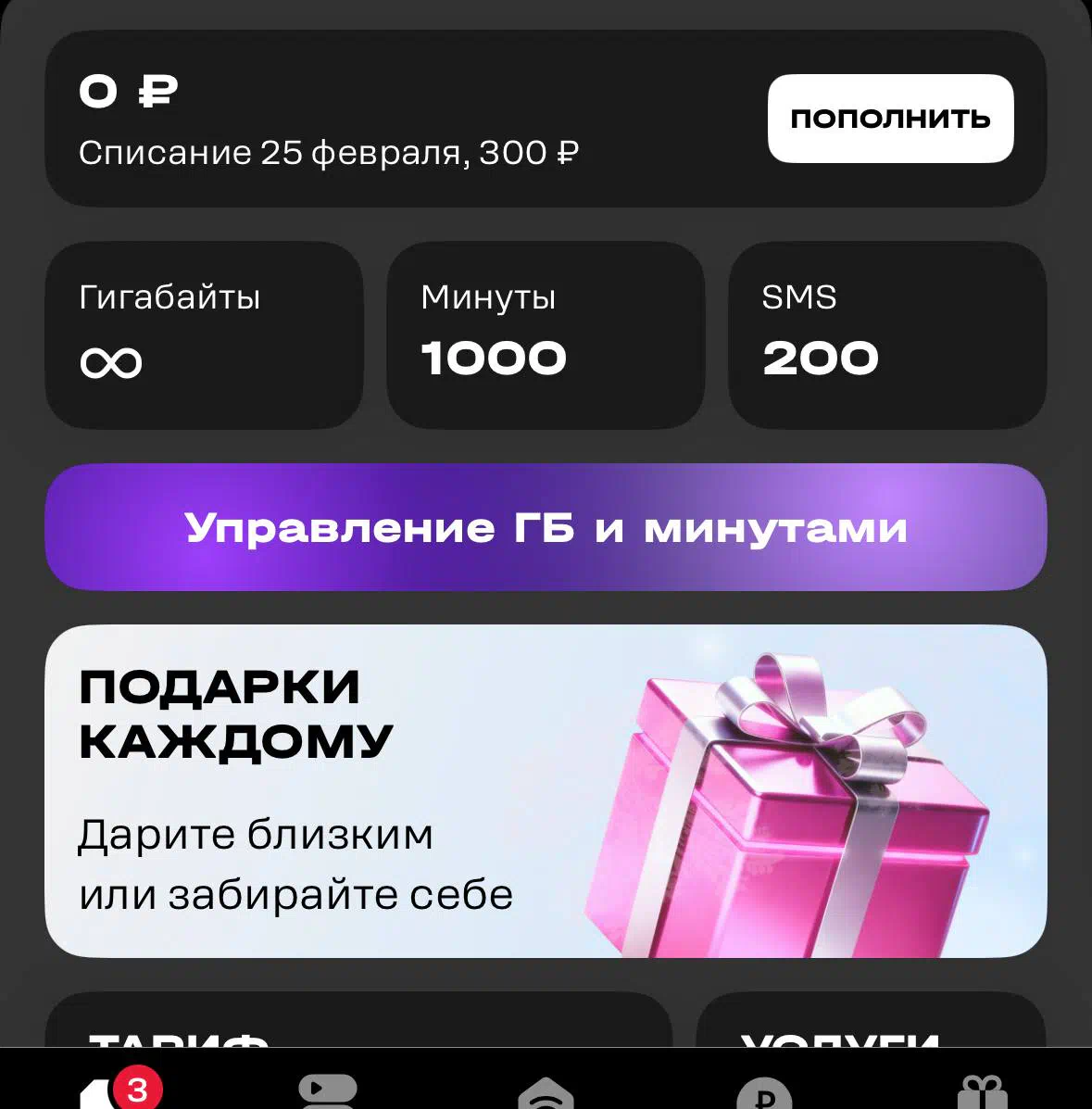Tap the Пополнить top-up button

[x=890, y=119]
